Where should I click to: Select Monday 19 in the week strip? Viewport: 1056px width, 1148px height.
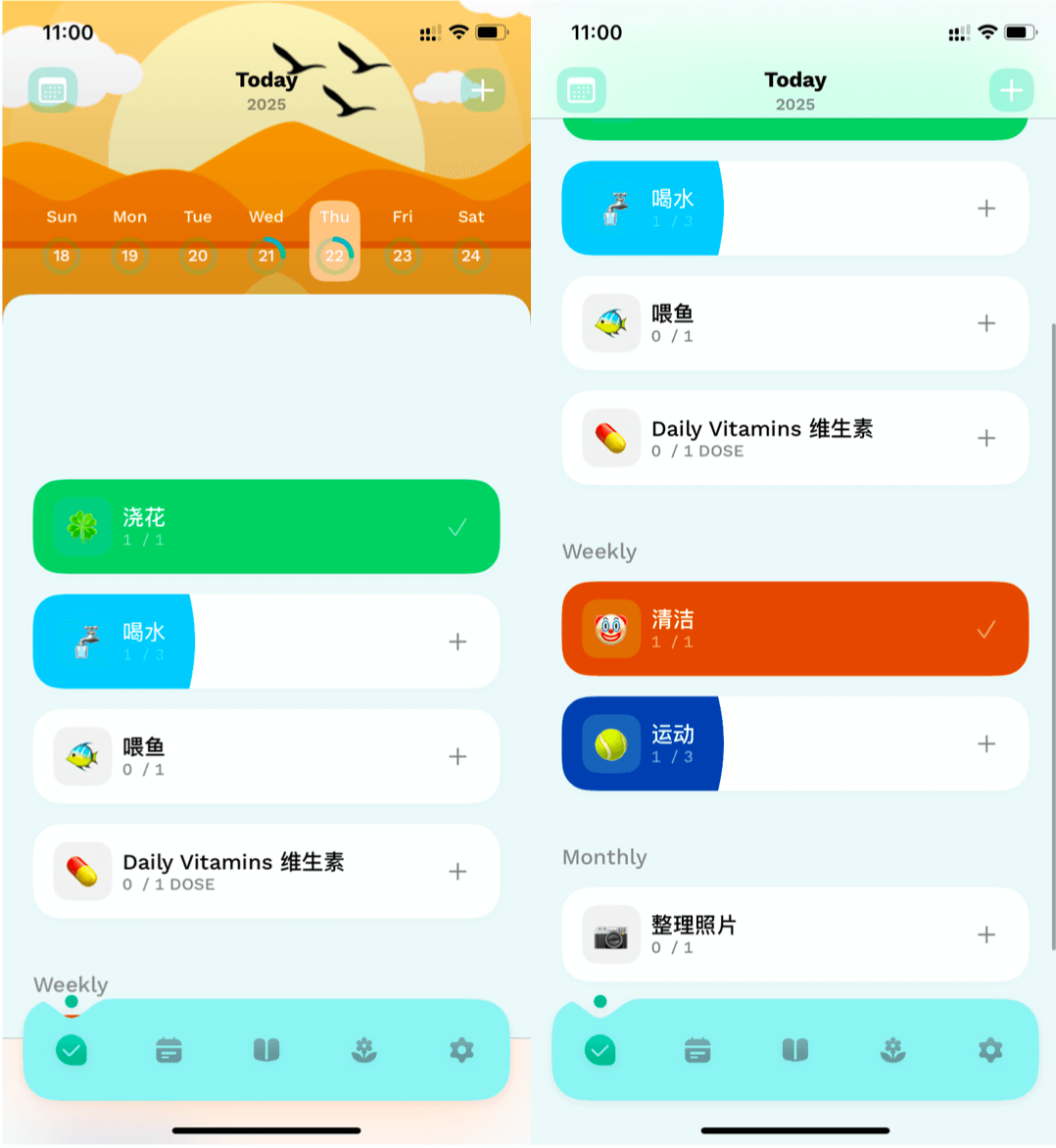(x=129, y=256)
